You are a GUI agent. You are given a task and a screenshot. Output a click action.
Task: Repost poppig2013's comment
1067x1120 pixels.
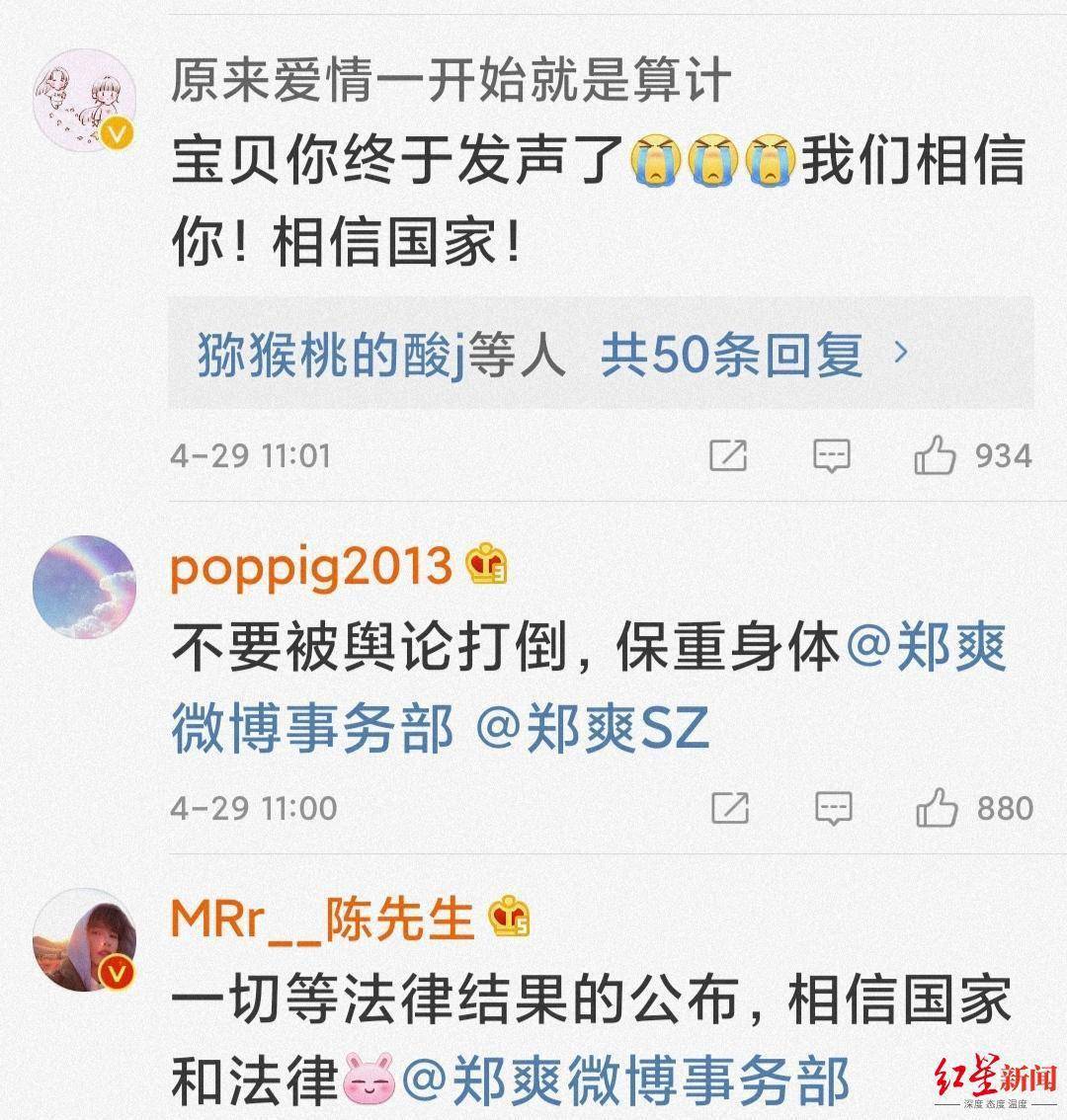pos(729,809)
